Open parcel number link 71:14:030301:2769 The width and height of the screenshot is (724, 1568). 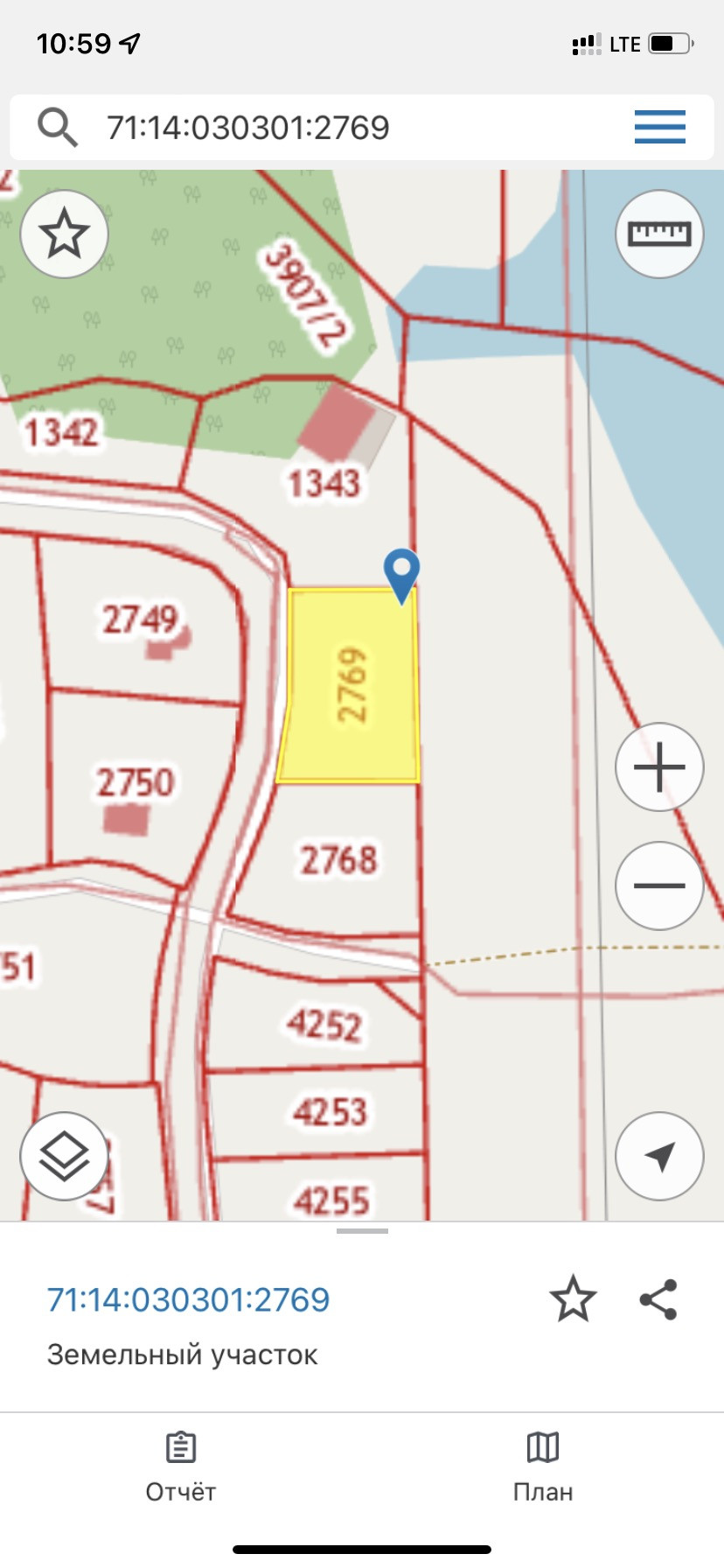point(189,1300)
